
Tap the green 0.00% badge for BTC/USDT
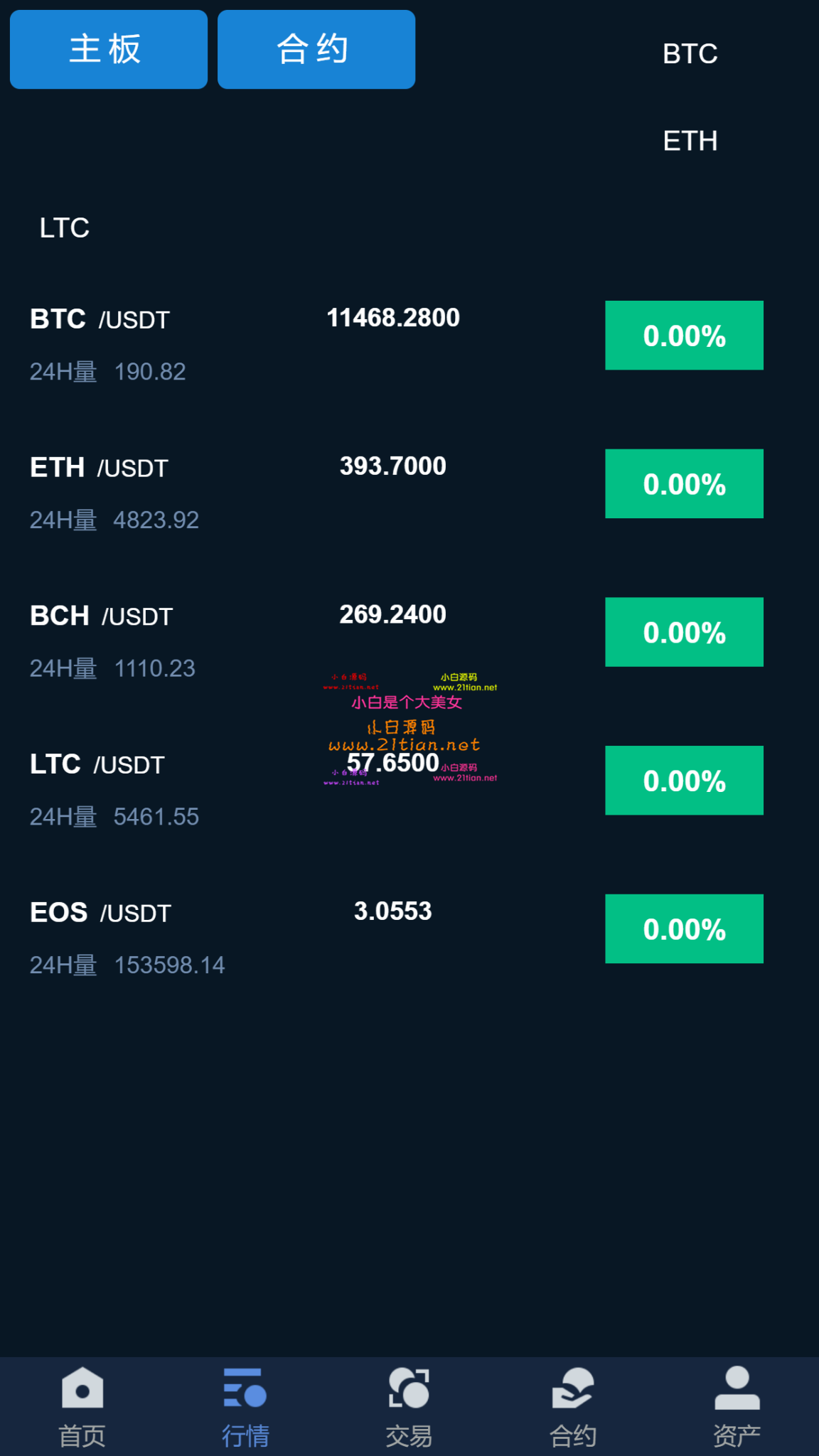click(x=683, y=335)
